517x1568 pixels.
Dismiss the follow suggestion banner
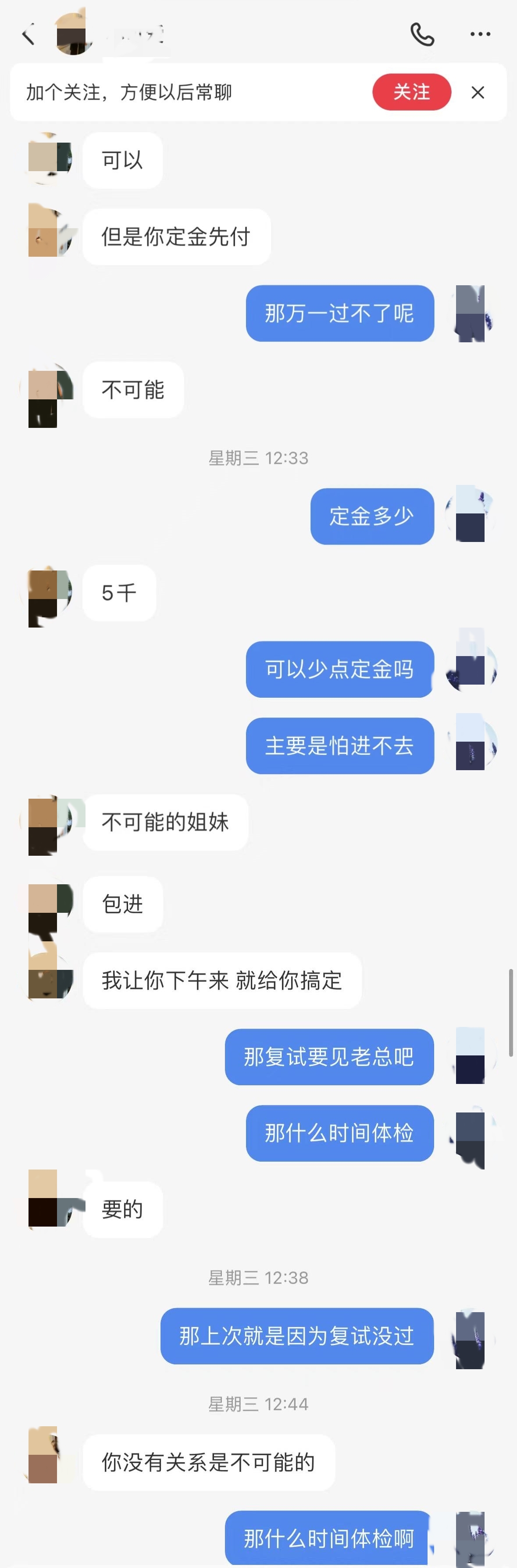pyautogui.click(x=478, y=93)
